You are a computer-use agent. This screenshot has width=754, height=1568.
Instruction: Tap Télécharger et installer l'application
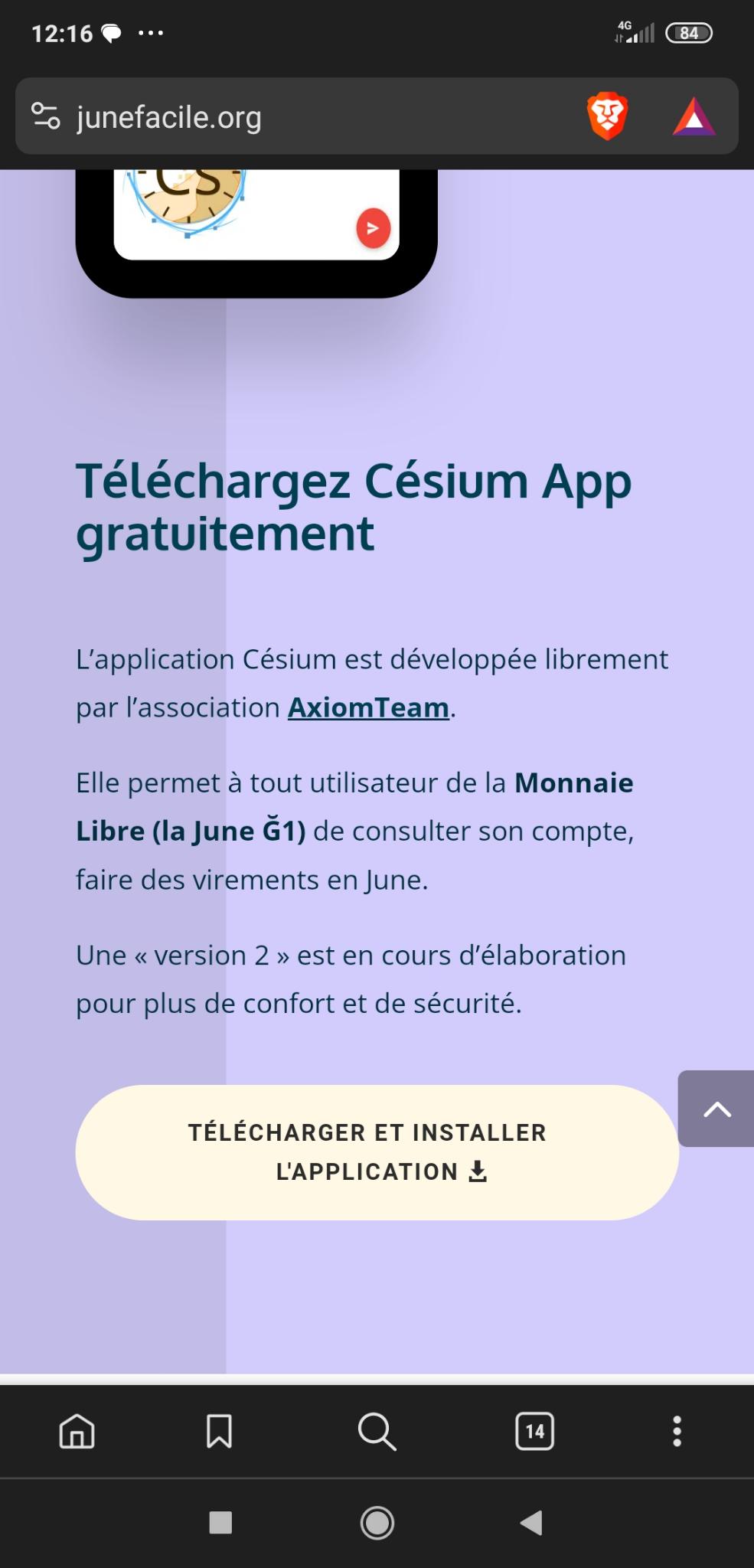[377, 1152]
